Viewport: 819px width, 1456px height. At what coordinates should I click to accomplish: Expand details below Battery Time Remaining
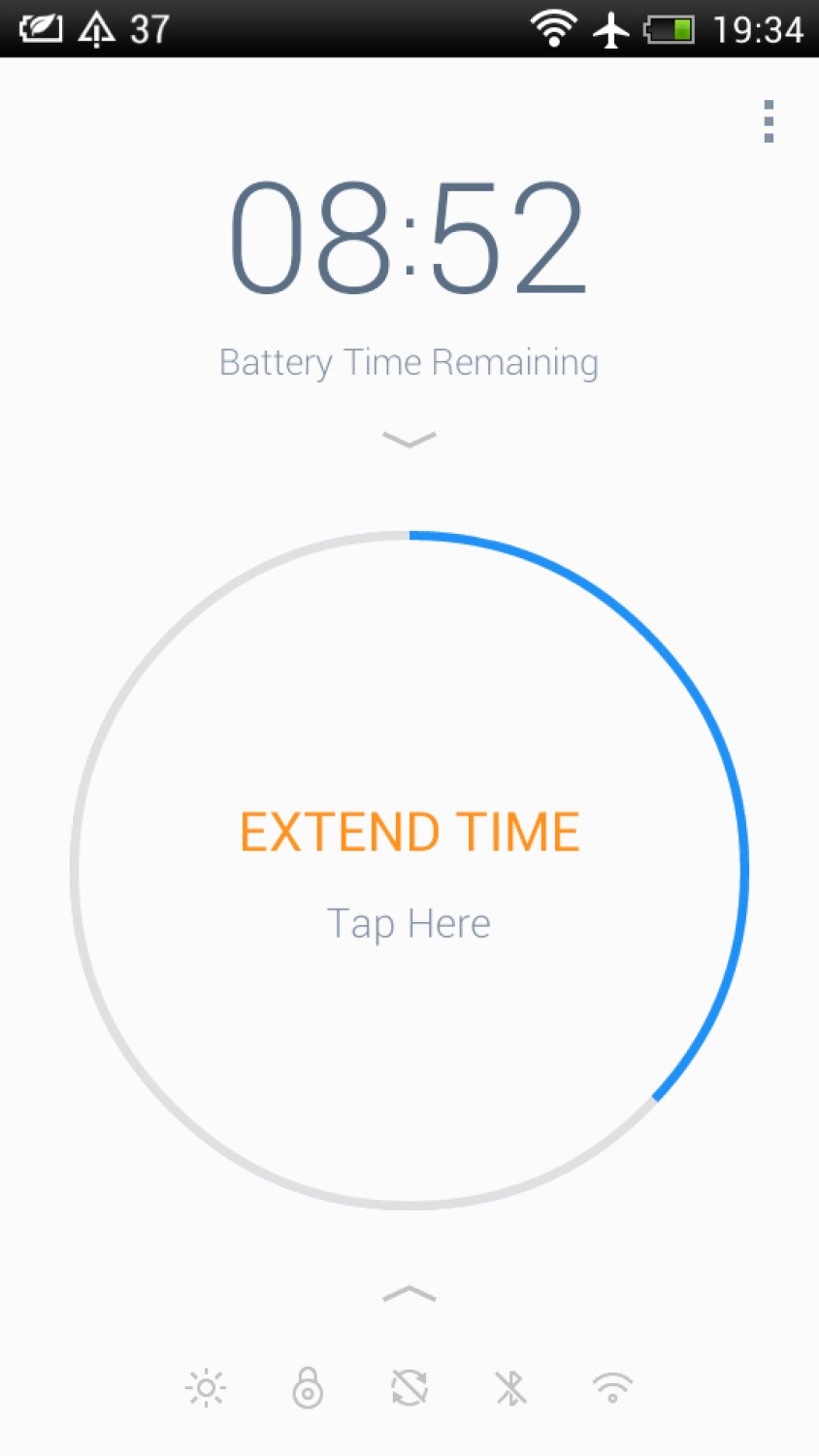[x=409, y=440]
